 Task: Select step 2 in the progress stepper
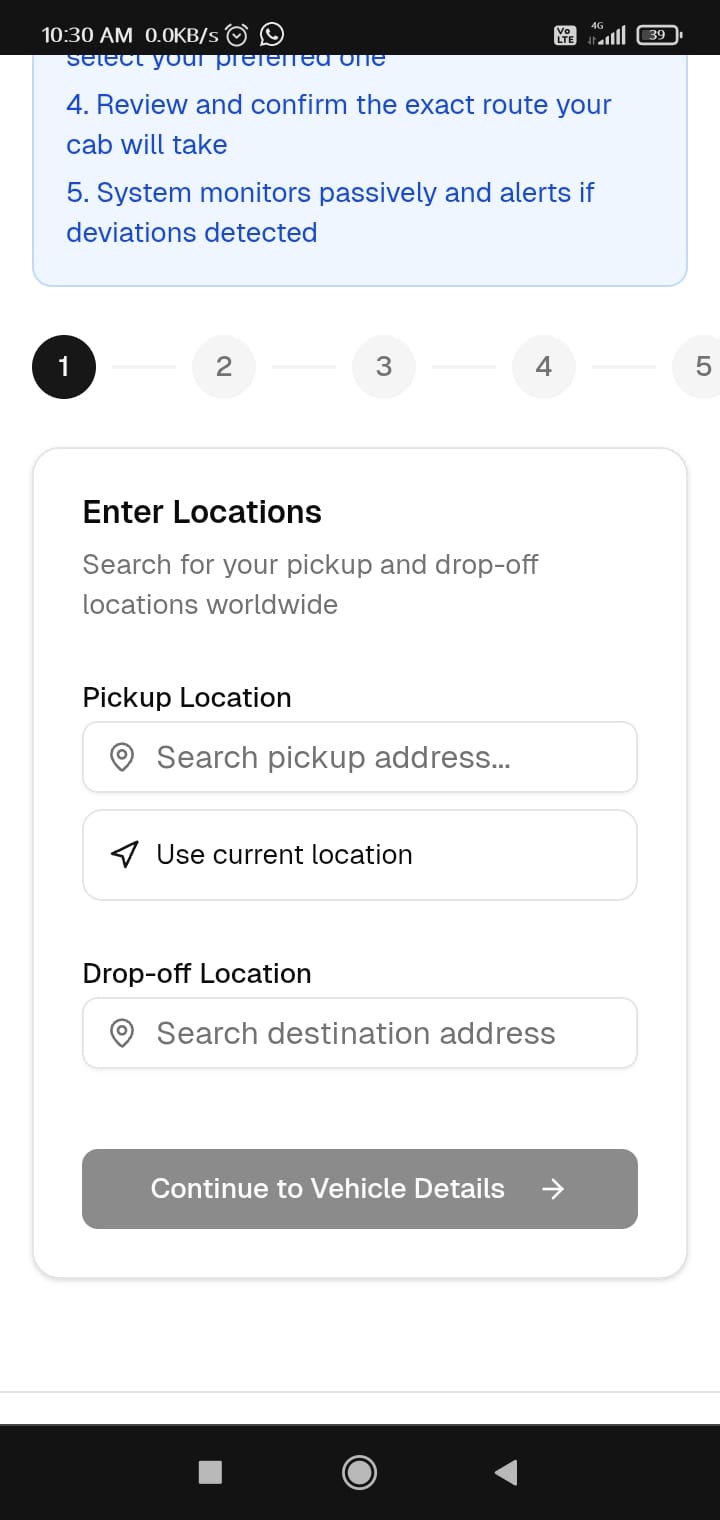pyautogui.click(x=224, y=367)
